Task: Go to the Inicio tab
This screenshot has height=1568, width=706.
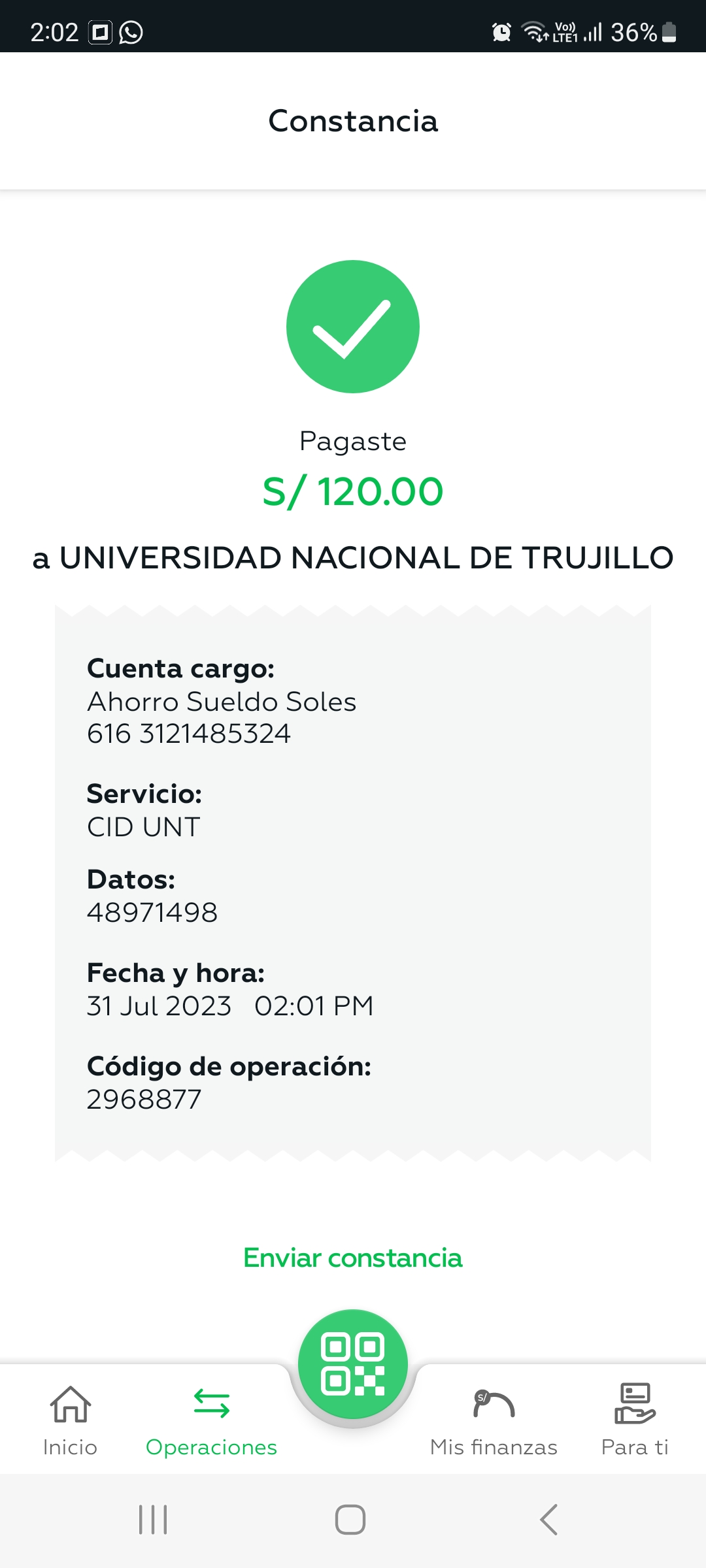Action: (70, 1419)
